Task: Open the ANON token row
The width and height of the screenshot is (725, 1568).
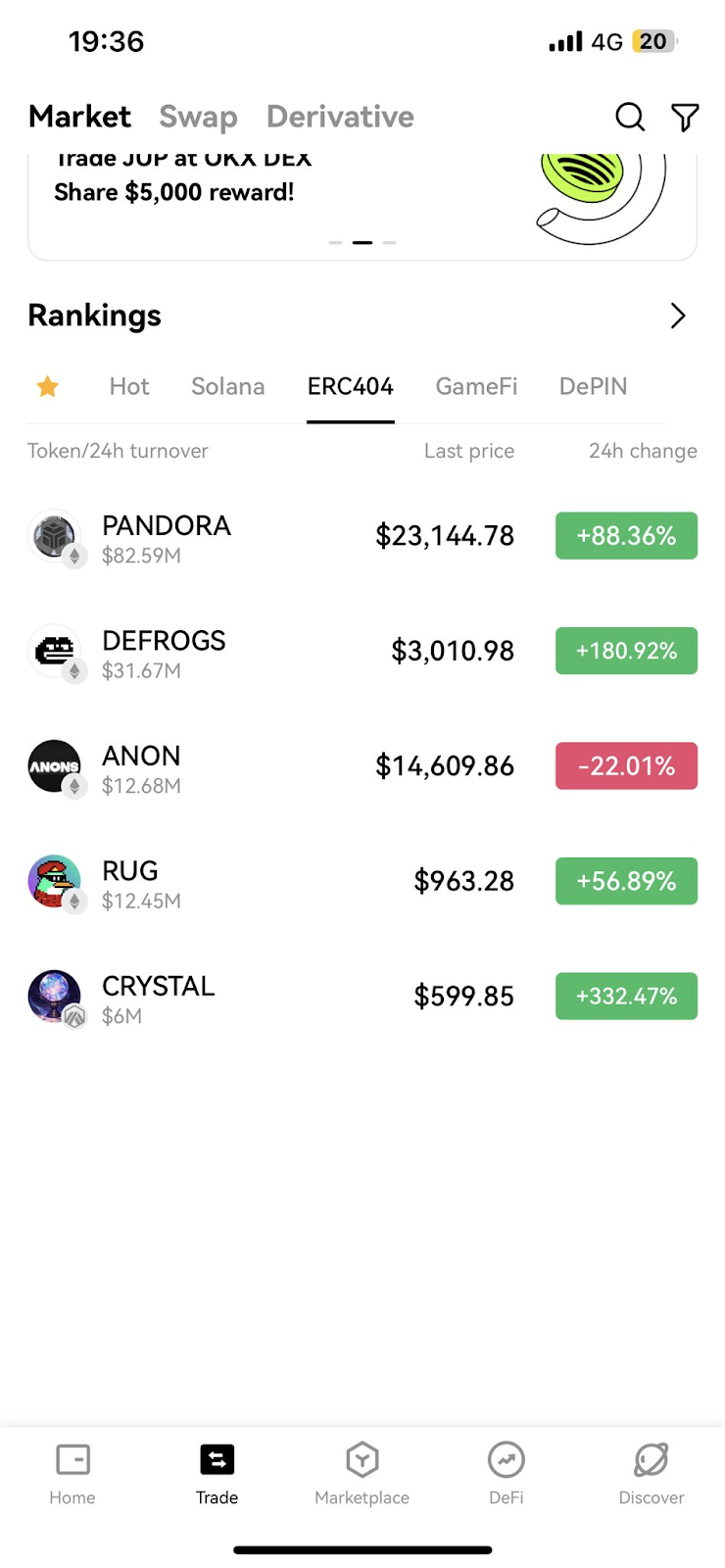Action: pyautogui.click(x=362, y=766)
